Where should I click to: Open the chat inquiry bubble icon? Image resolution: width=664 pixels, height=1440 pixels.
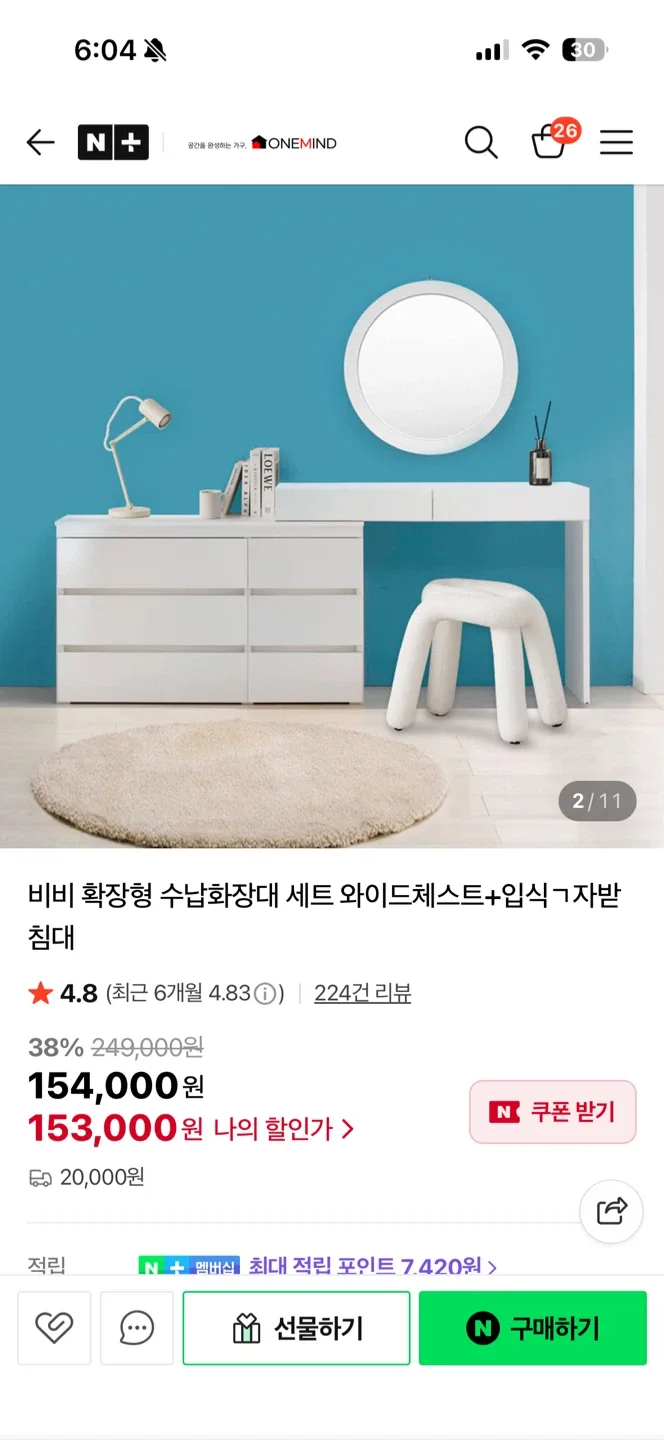click(x=137, y=1328)
